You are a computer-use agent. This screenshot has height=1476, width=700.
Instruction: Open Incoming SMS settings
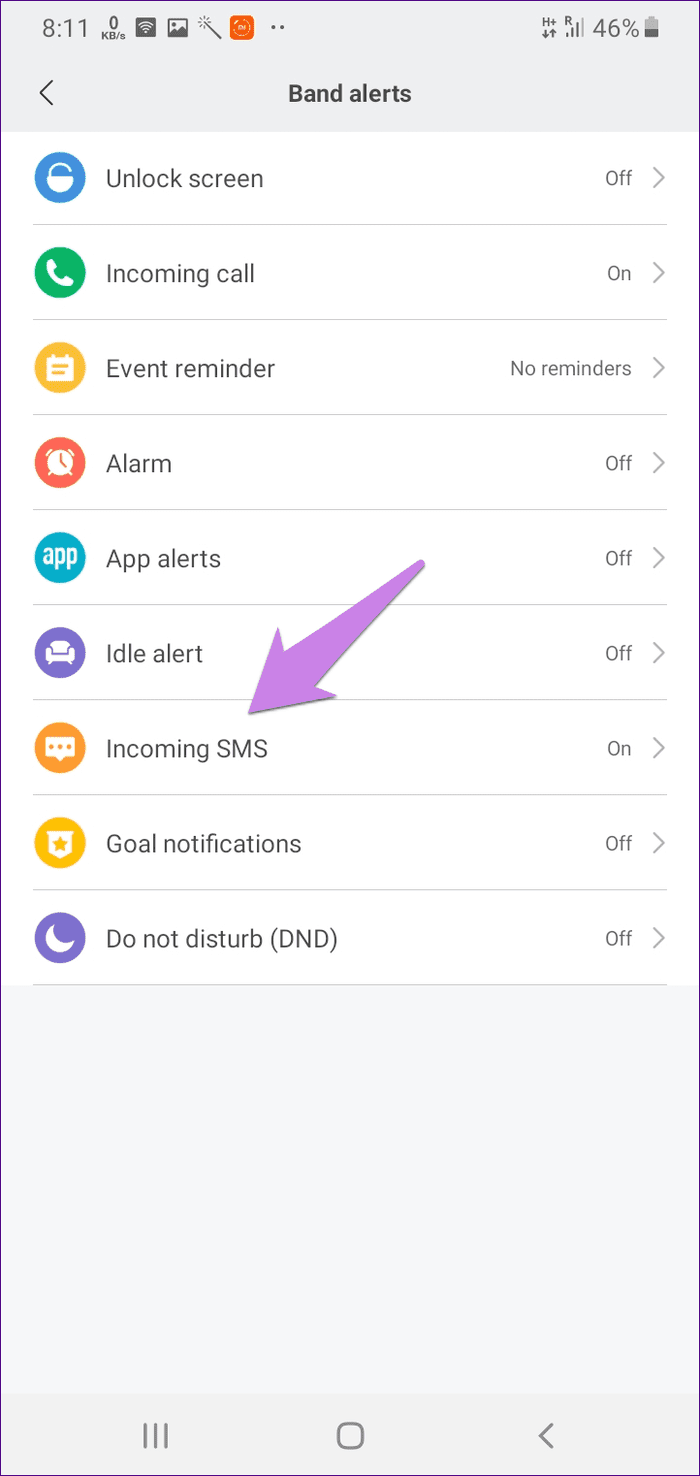coord(350,748)
